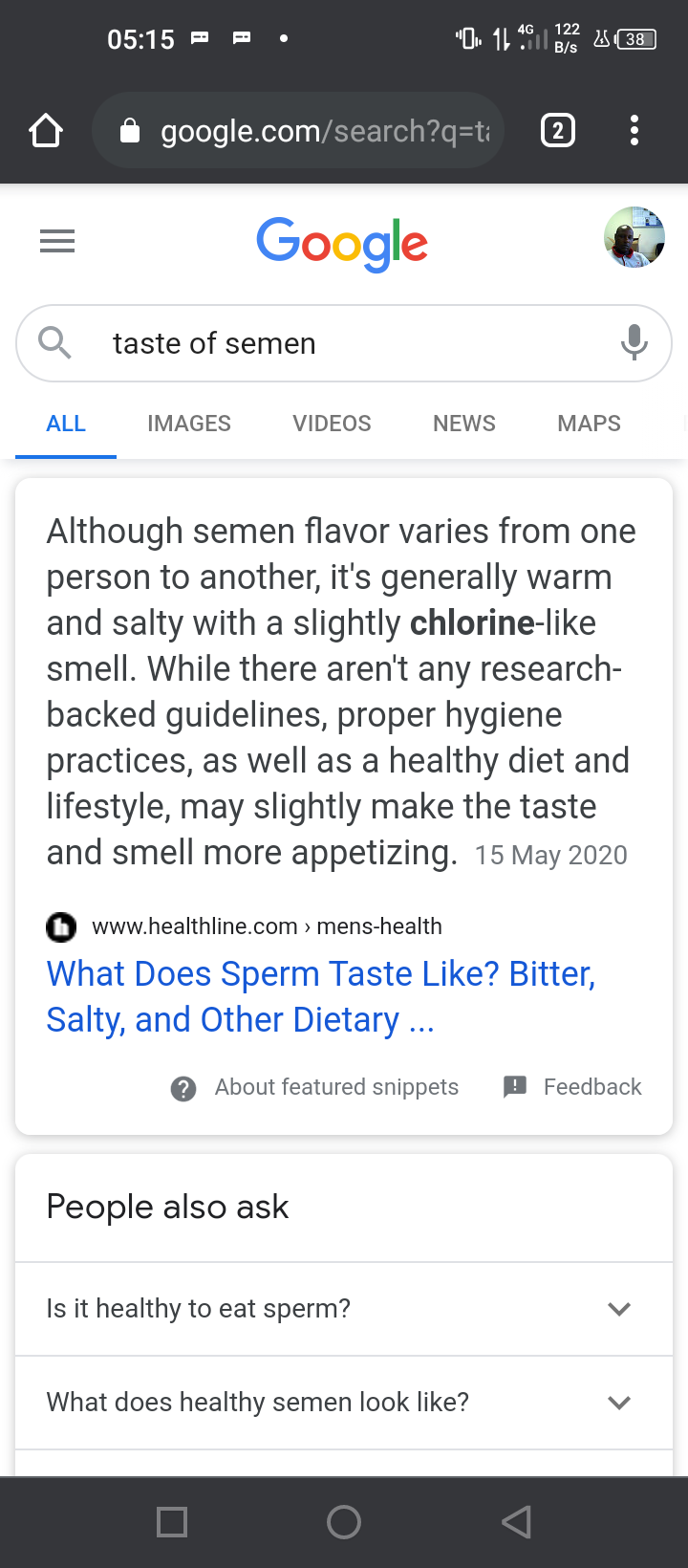Go back with the system back button

point(516,1522)
